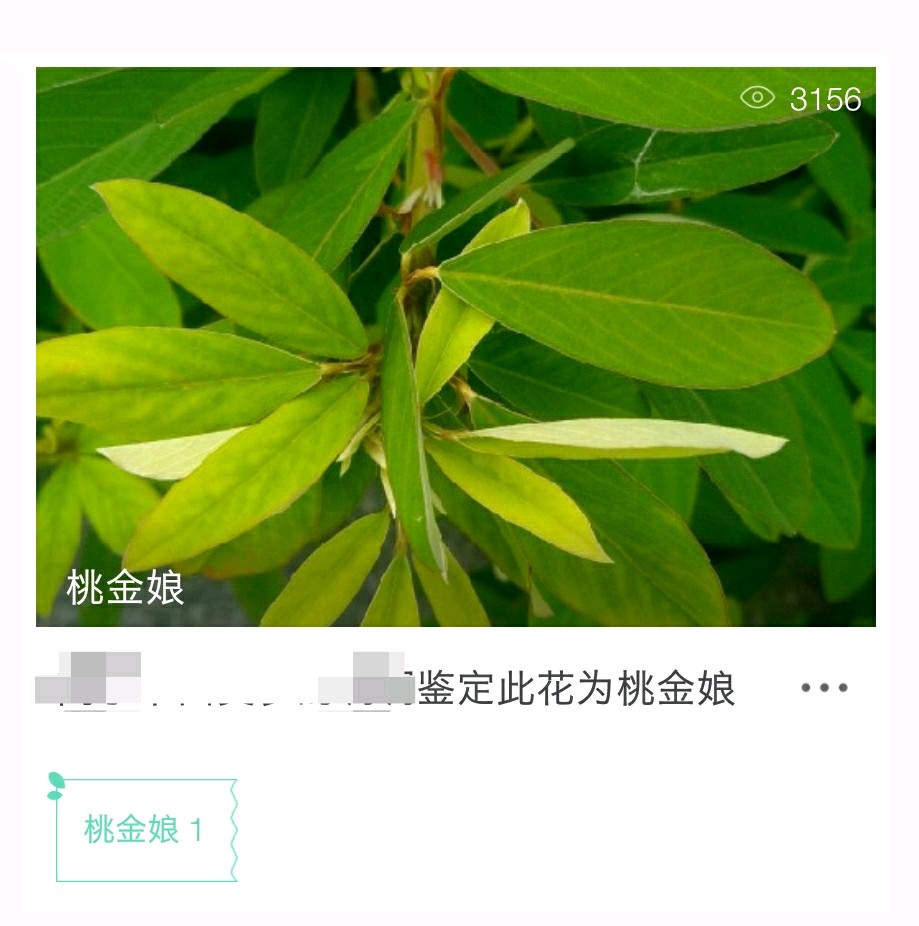Screen dimensions: 919x926
Task: Open the 桃金娘 plant photo
Action: [x=455, y=346]
